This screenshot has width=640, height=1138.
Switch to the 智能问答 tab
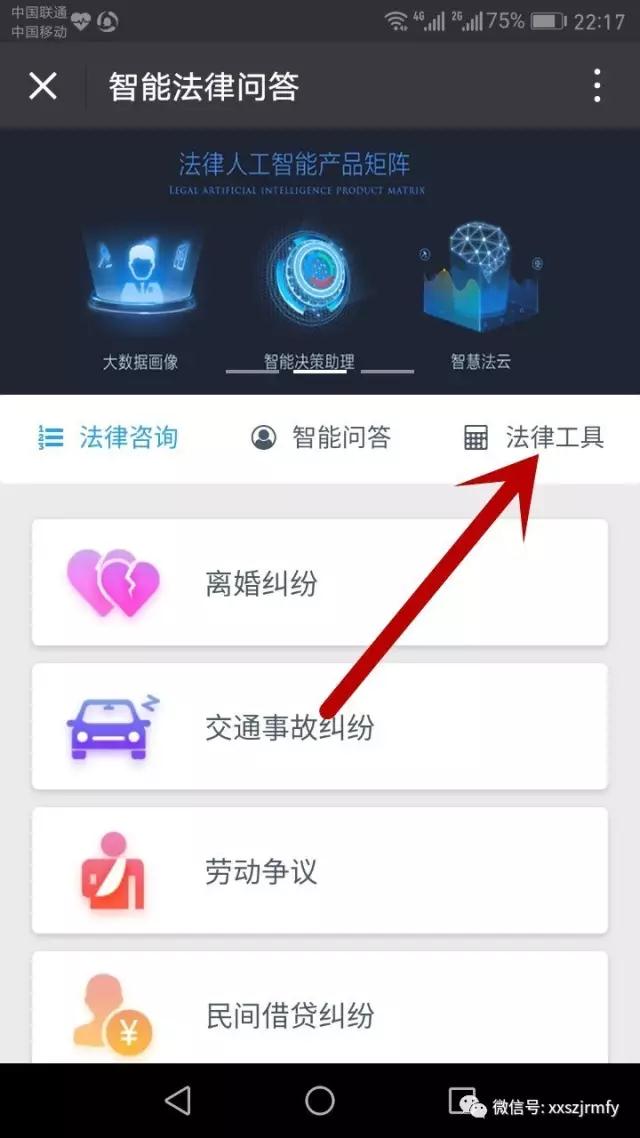point(320,437)
